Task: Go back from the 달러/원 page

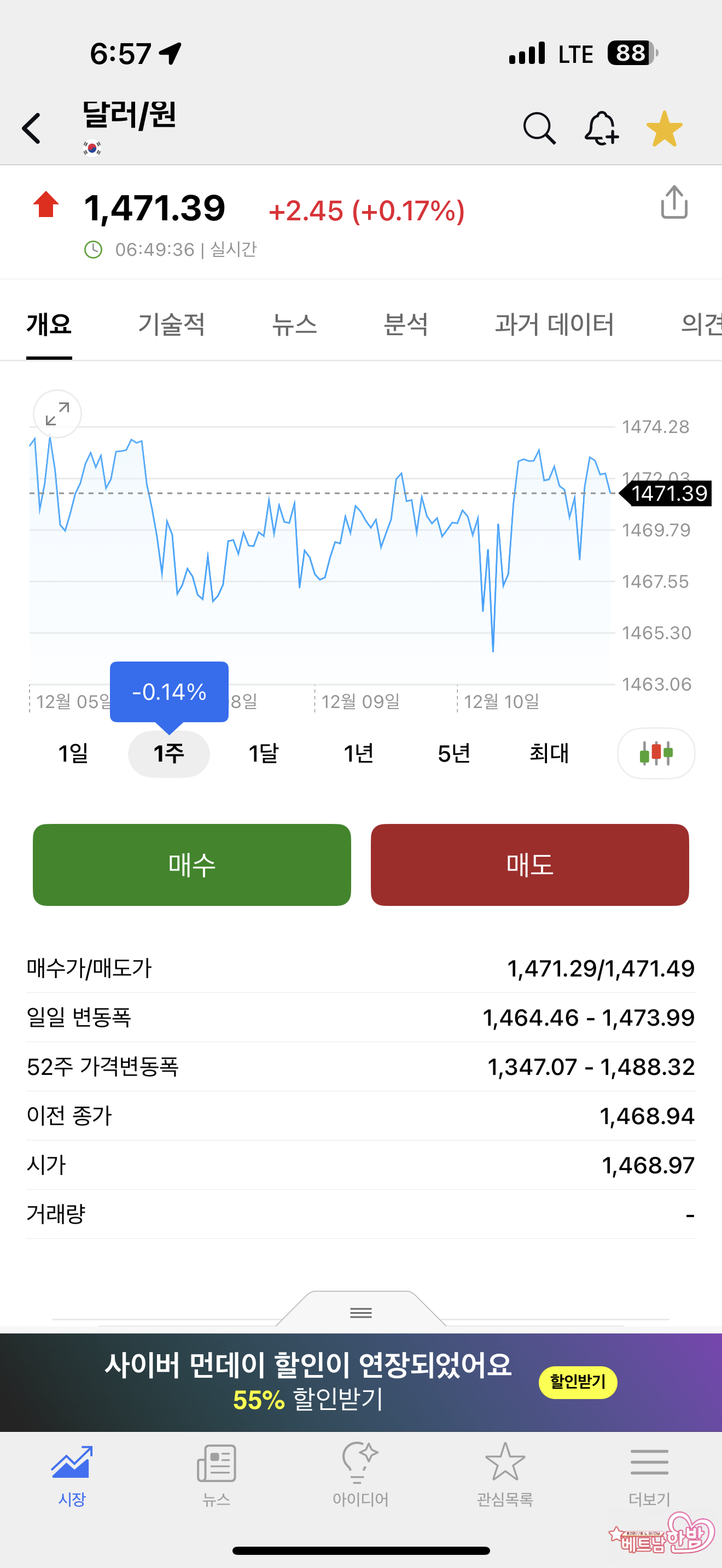Action: pyautogui.click(x=32, y=128)
